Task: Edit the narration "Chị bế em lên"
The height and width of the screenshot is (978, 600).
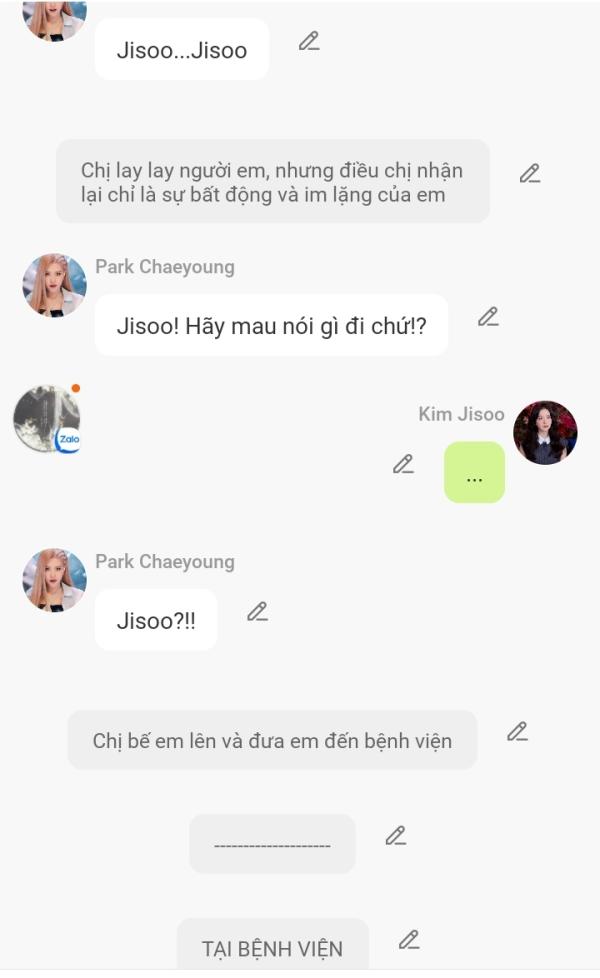Action: click(x=516, y=732)
